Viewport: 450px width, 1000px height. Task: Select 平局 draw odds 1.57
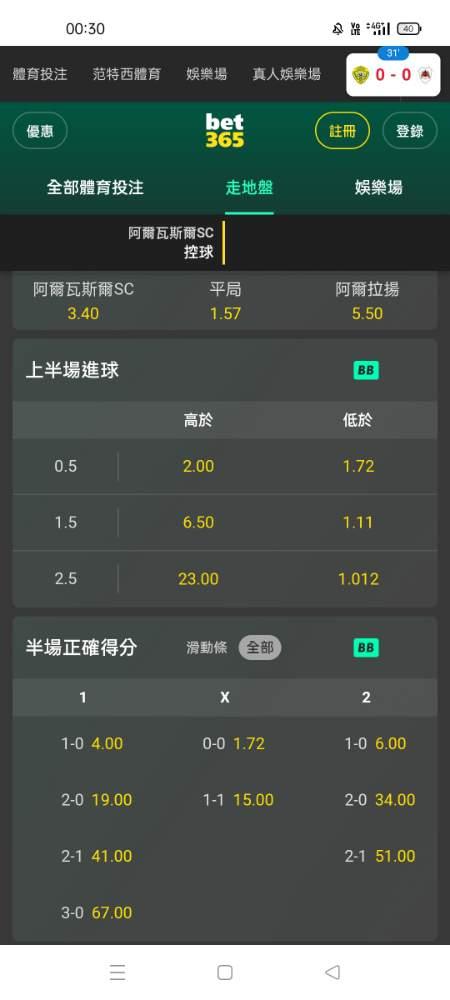pos(225,301)
